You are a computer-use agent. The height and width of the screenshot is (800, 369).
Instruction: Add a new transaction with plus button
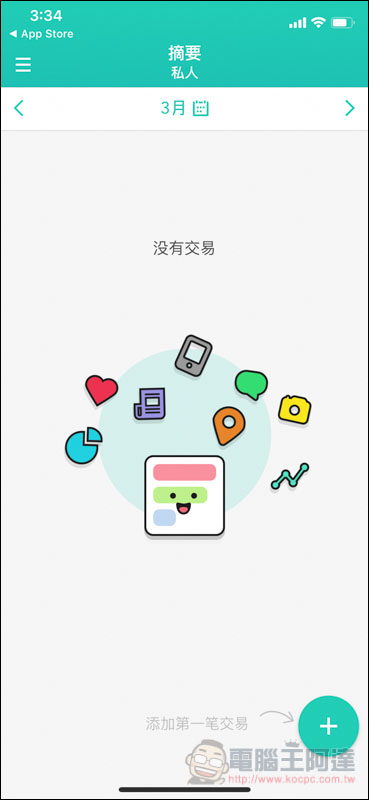[328, 726]
